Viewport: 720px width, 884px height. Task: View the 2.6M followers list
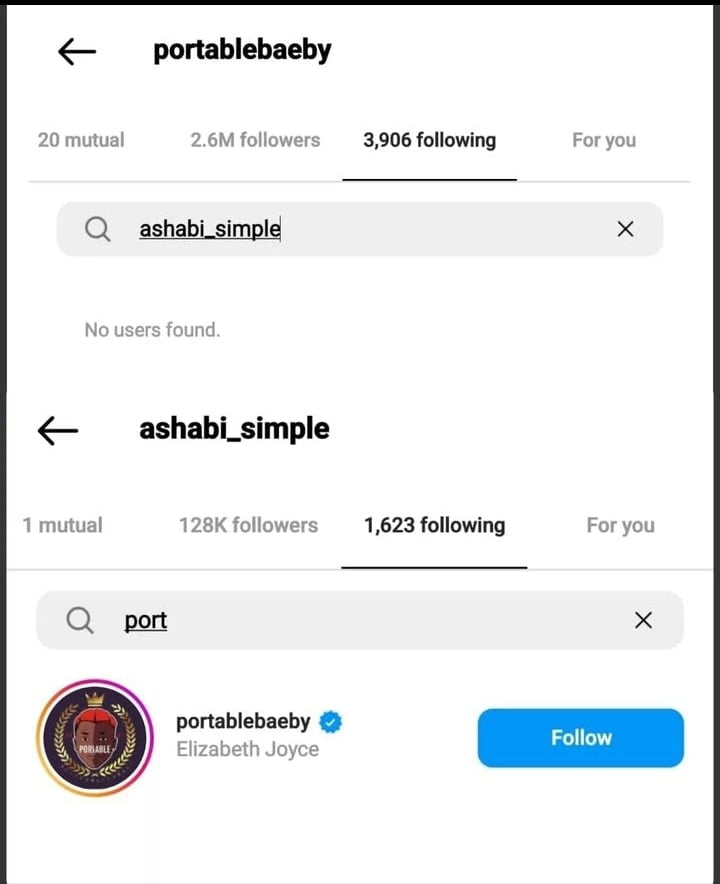[254, 140]
